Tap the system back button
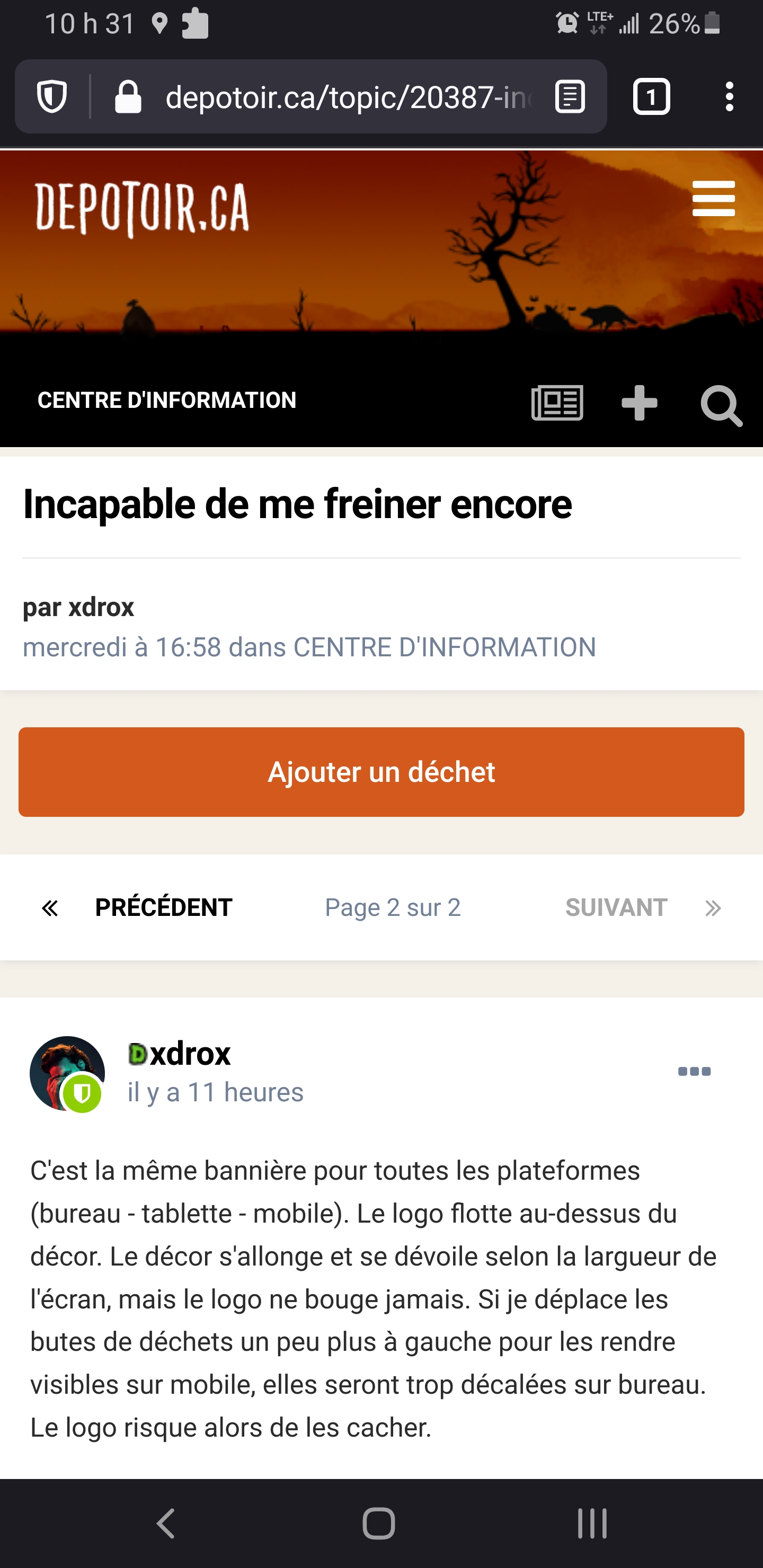763x1568 pixels. click(x=166, y=1524)
